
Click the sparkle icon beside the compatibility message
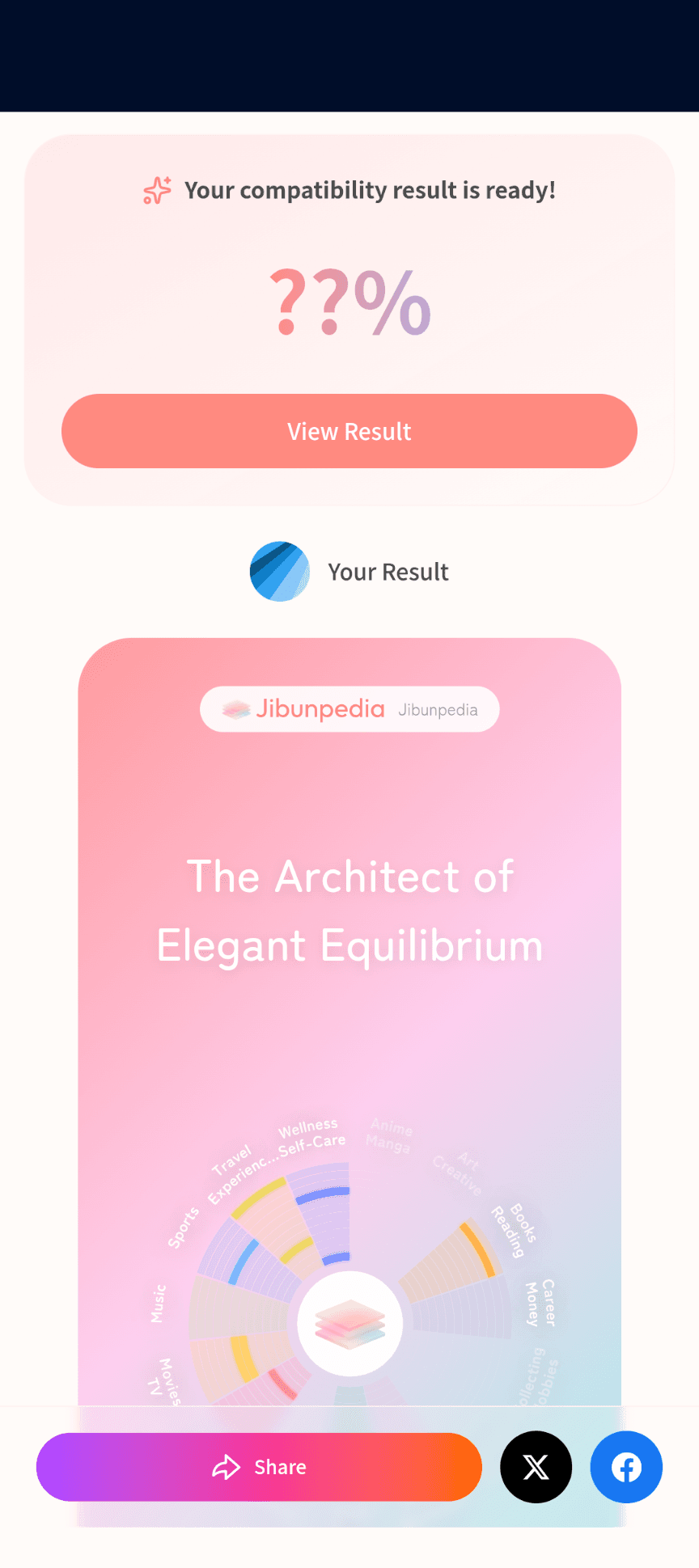point(155,191)
